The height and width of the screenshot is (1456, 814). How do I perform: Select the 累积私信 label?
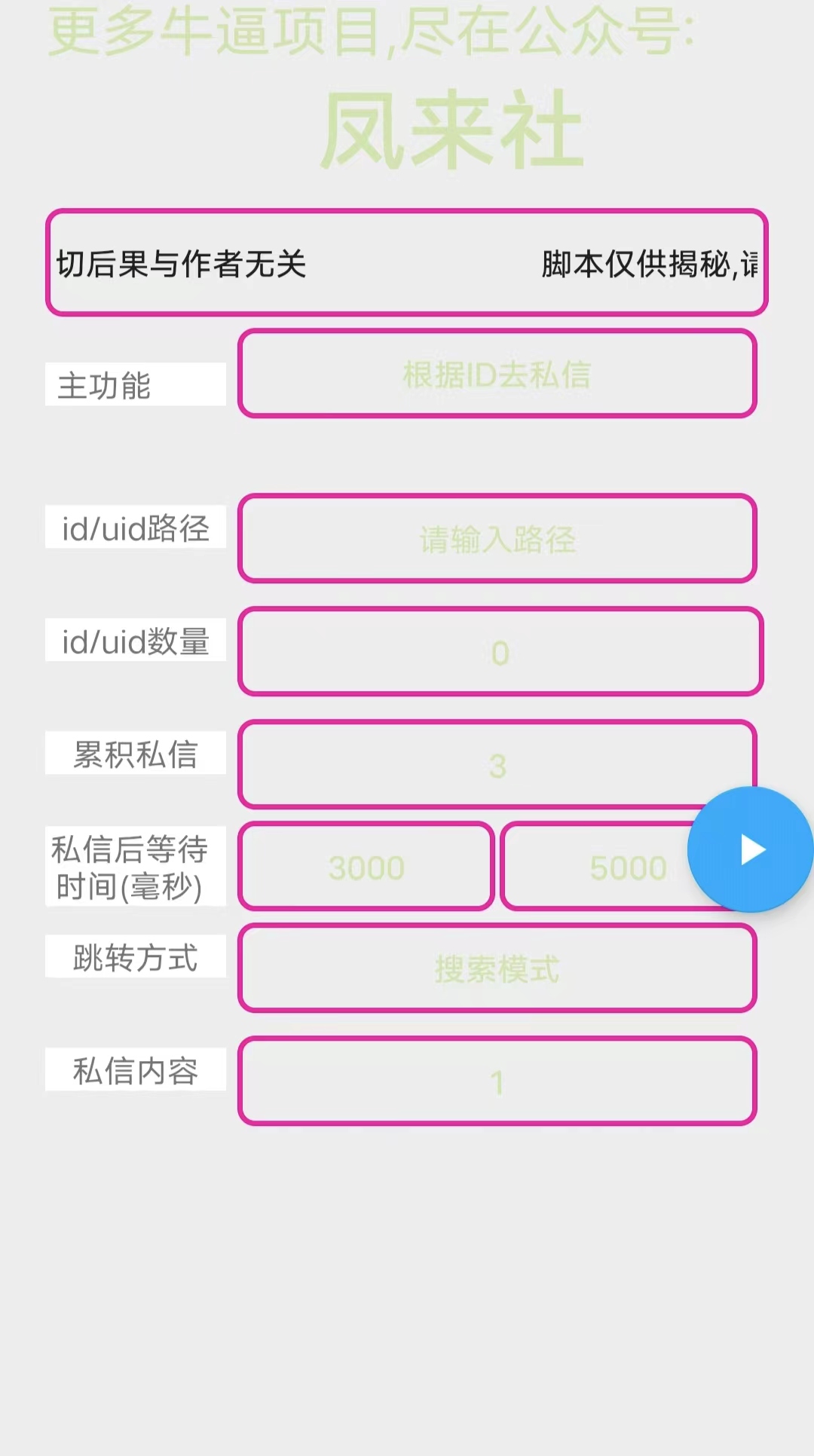click(x=136, y=753)
